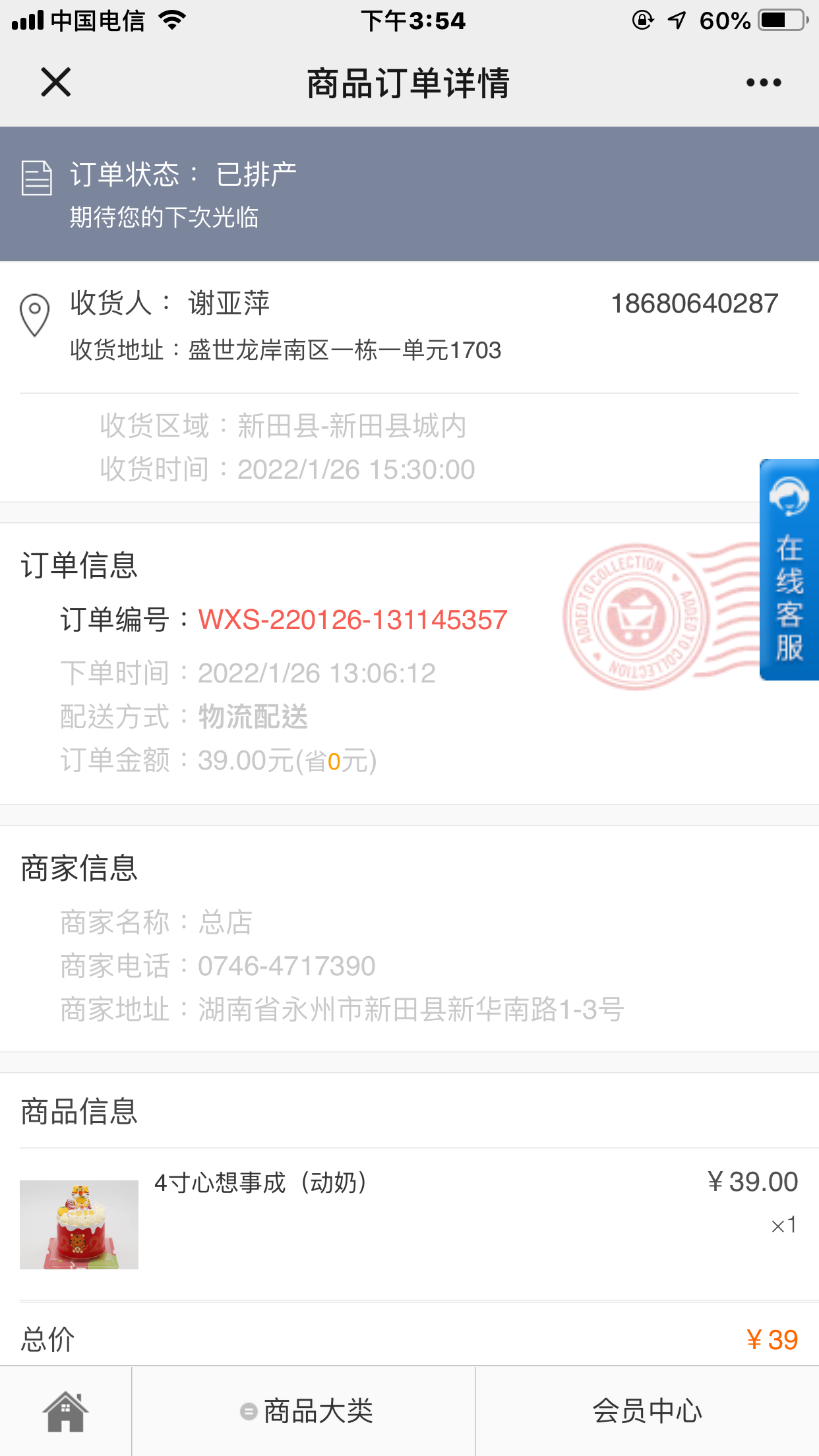
Task: Switch to 会员中心 member center
Action: click(647, 1411)
